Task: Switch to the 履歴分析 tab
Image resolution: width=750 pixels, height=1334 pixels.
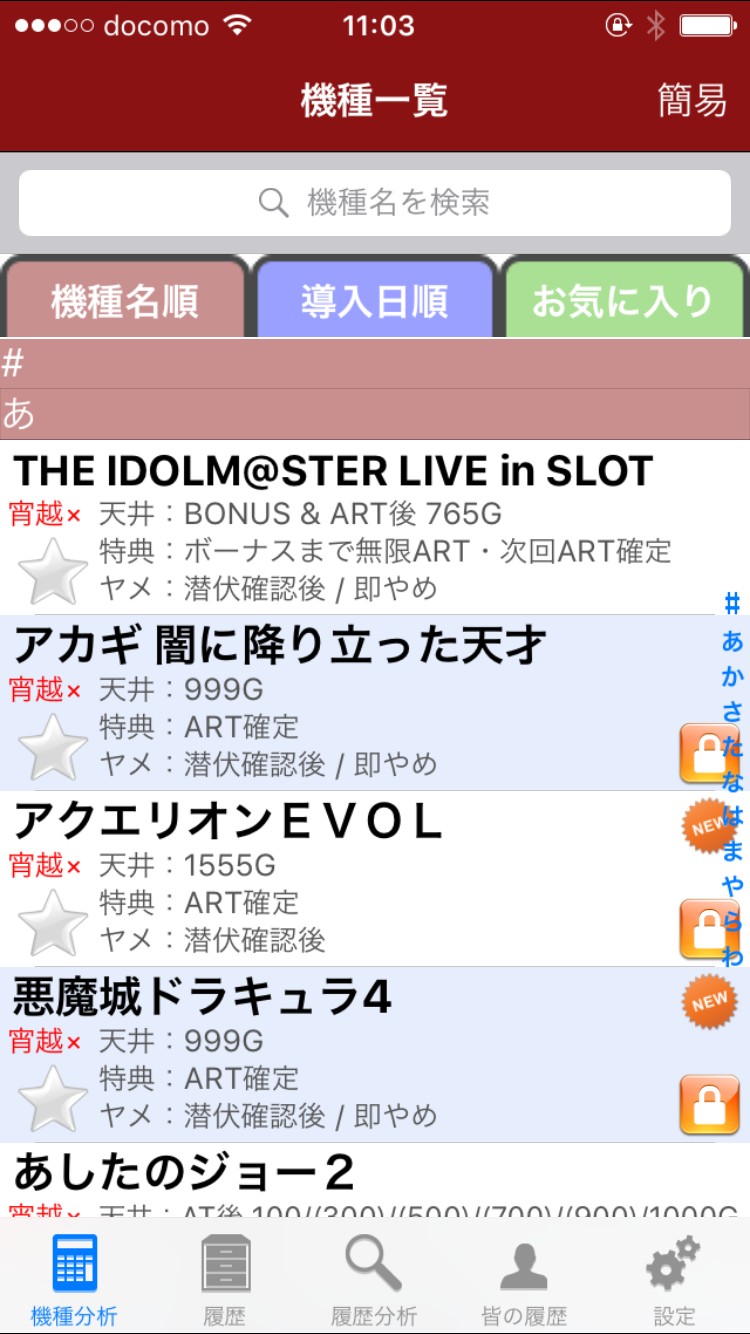Action: (x=374, y=1279)
